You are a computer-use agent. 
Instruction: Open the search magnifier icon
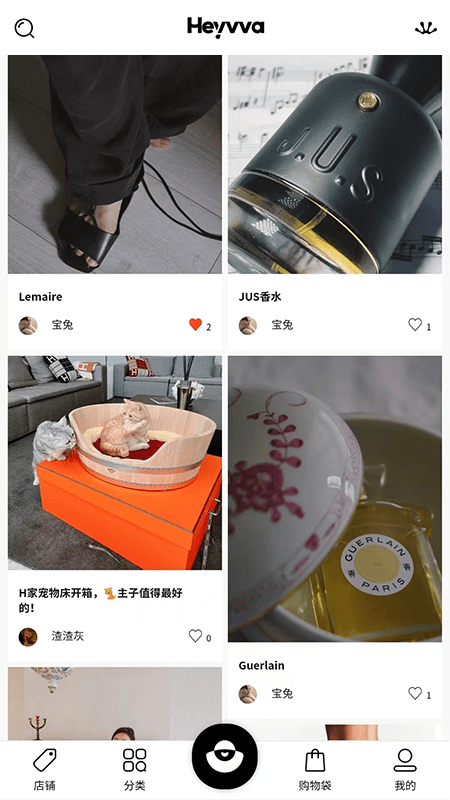click(x=24, y=28)
